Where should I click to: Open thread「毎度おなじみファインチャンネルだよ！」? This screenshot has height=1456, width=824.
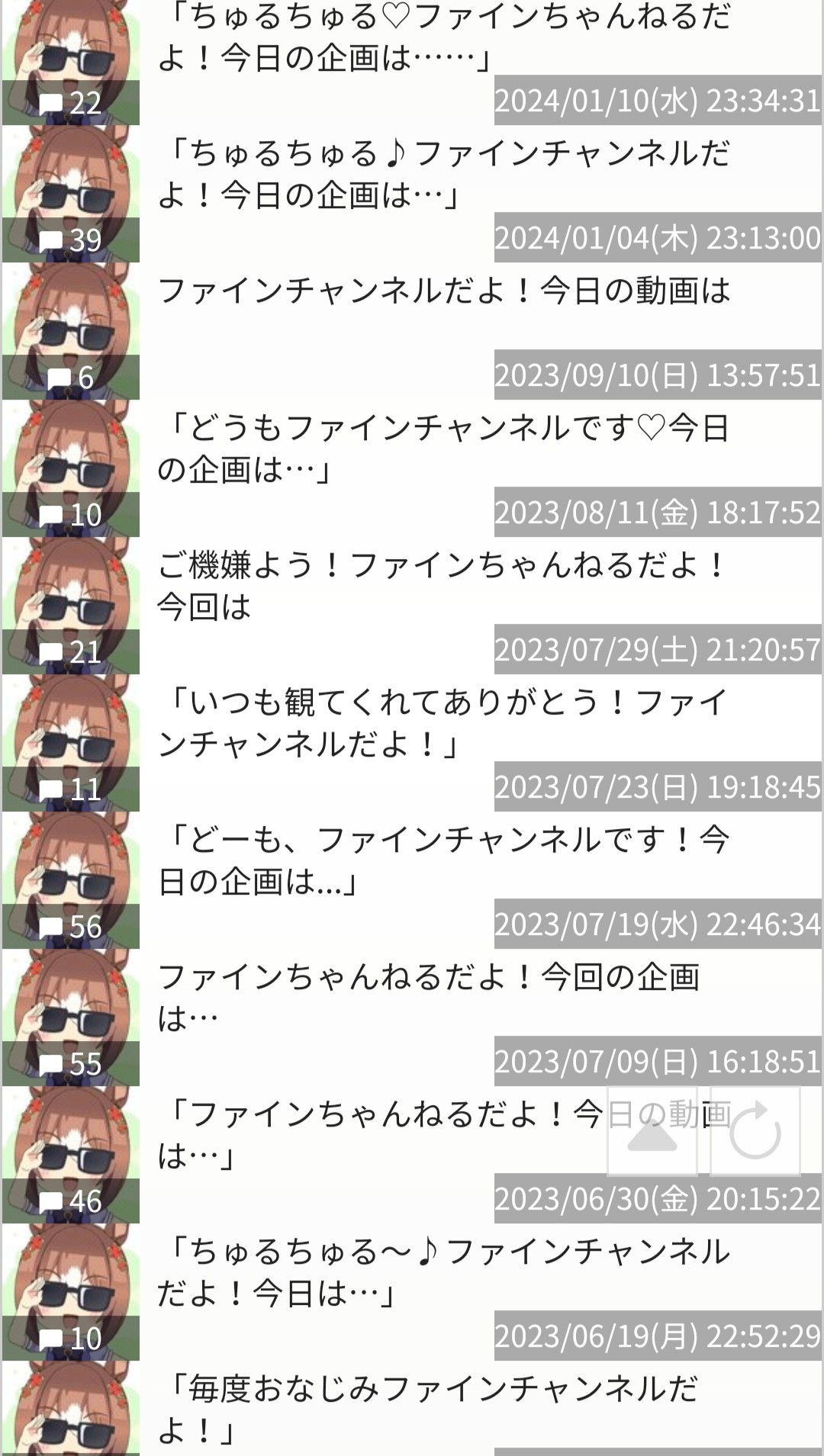point(427,1409)
